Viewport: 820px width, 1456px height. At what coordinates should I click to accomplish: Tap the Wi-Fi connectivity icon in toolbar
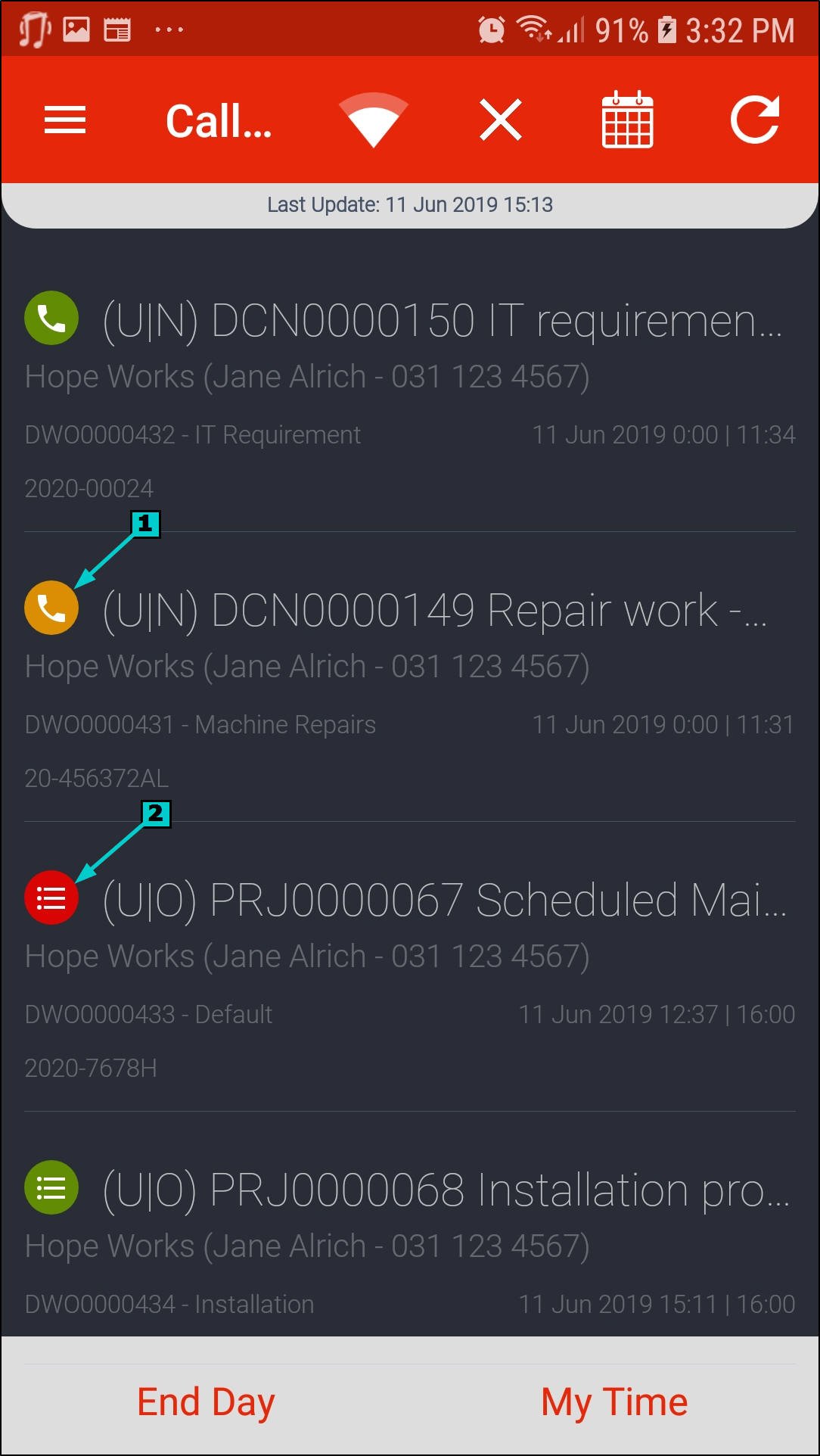click(x=373, y=120)
